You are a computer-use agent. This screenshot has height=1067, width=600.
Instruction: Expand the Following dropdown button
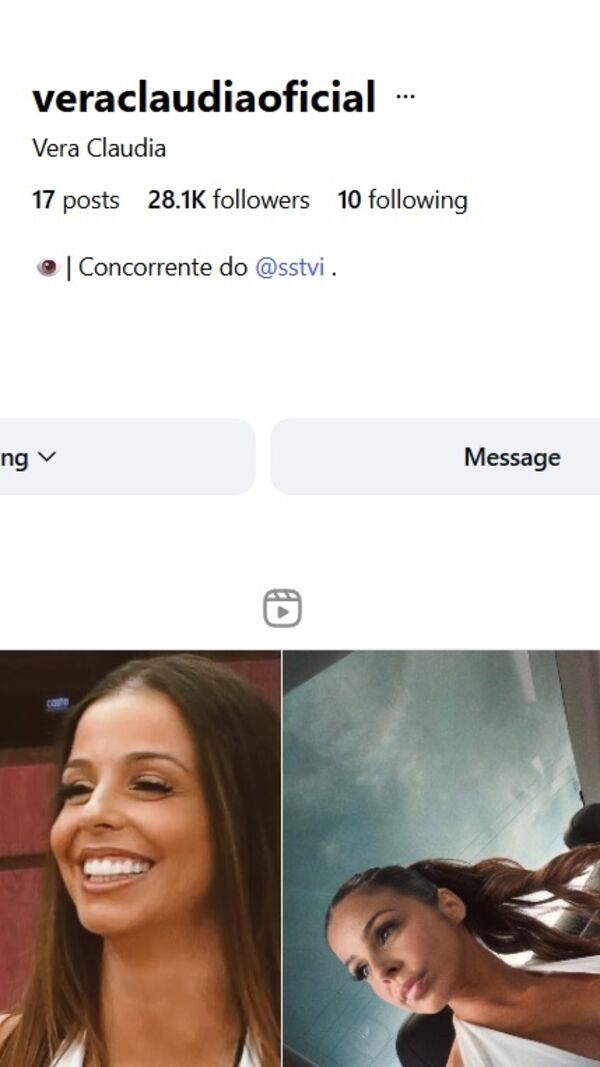pos(120,457)
